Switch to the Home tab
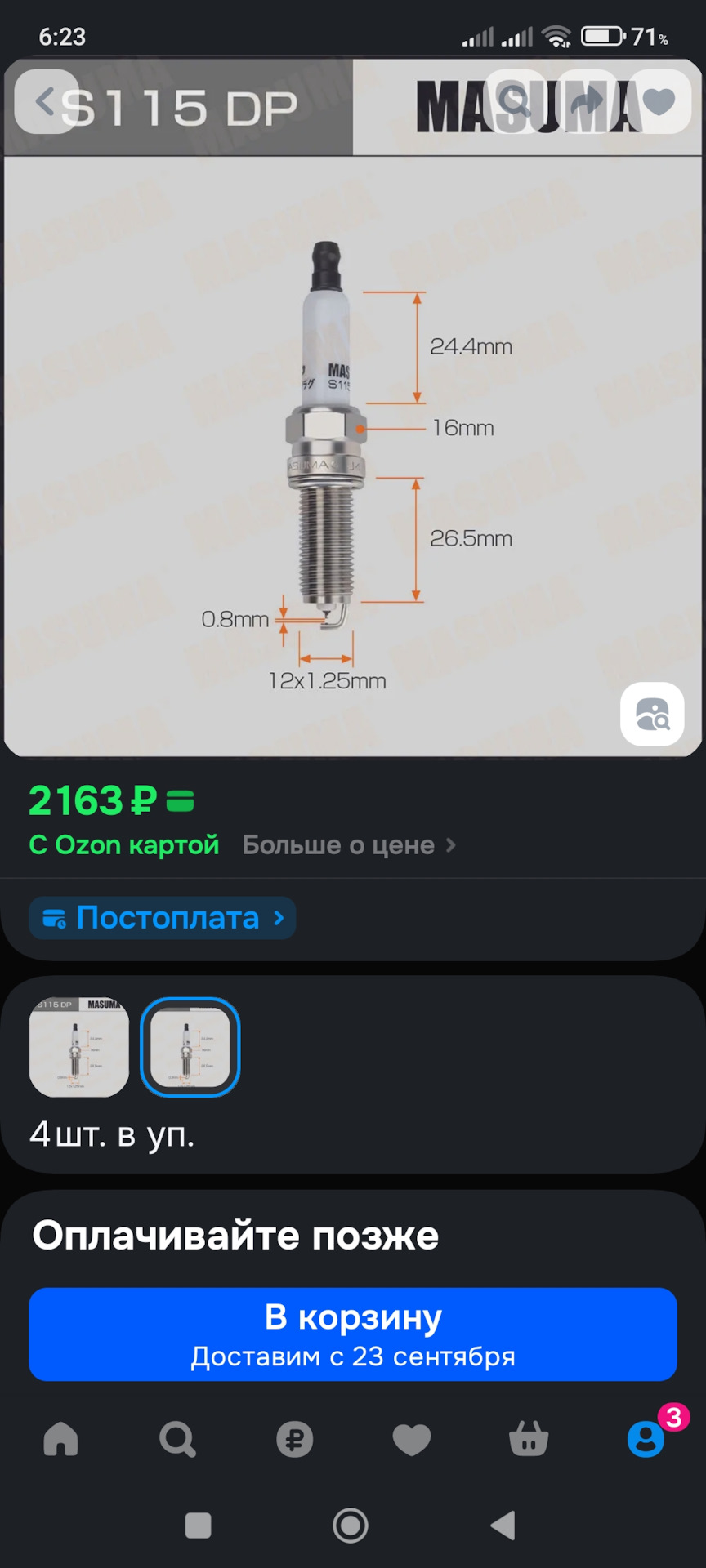Screen dimensions: 706x1568 61,1439
